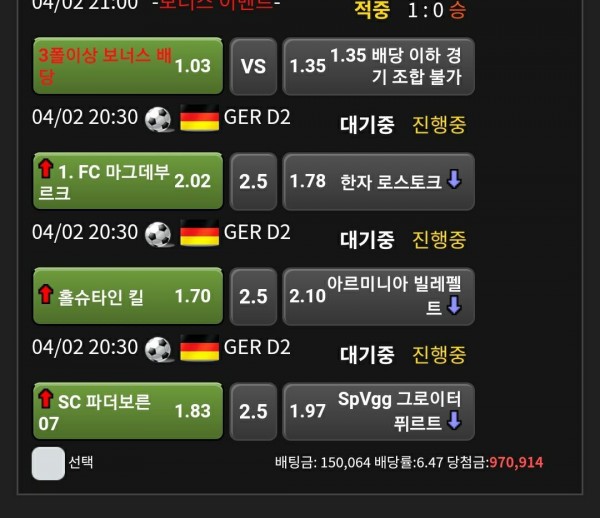Tap the 2.5 line for 파더보른 match
The height and width of the screenshot is (518, 600).
click(x=254, y=411)
